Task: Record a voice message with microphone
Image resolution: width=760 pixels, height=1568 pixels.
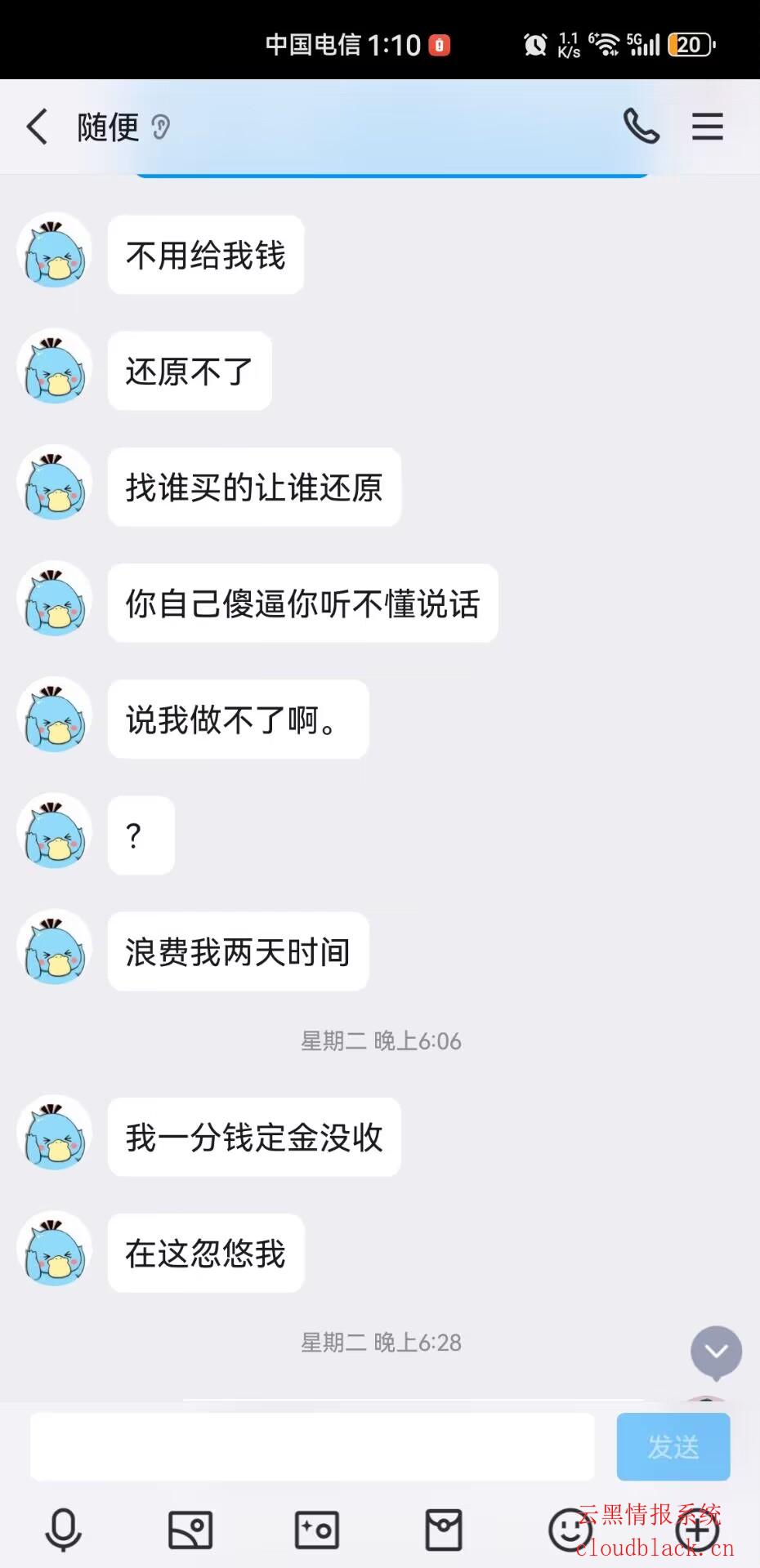Action: tap(63, 1530)
